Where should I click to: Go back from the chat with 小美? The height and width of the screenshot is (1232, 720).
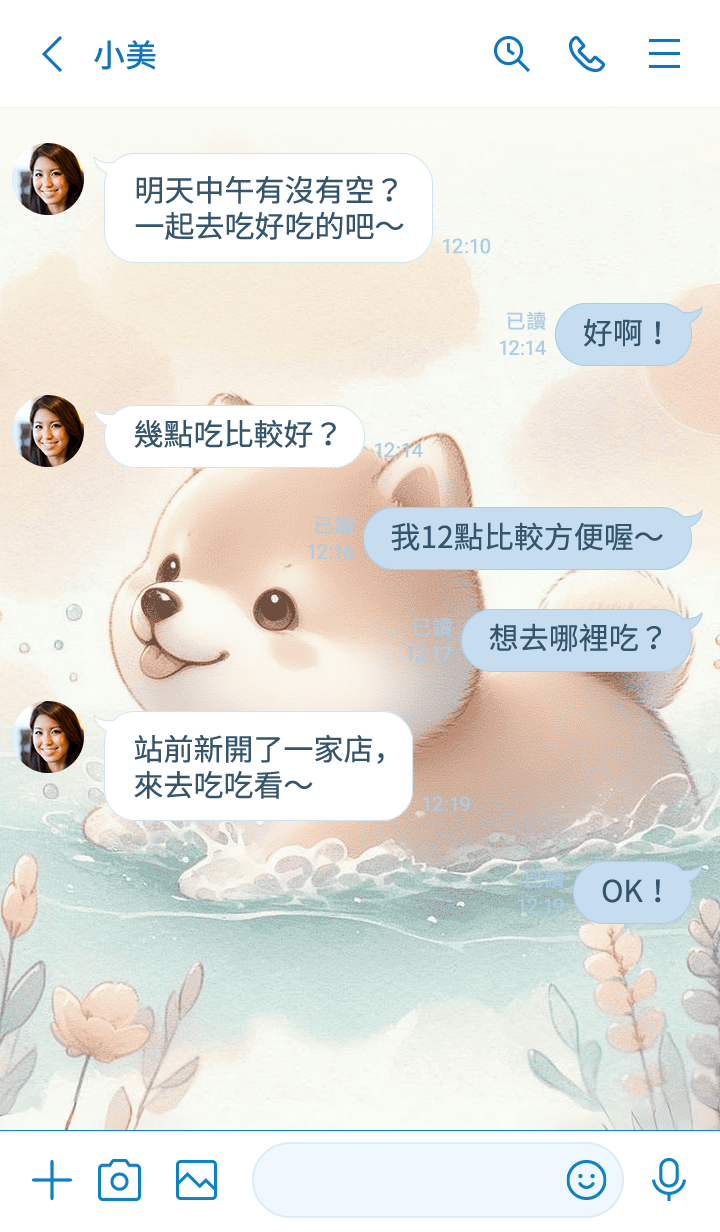tap(52, 54)
